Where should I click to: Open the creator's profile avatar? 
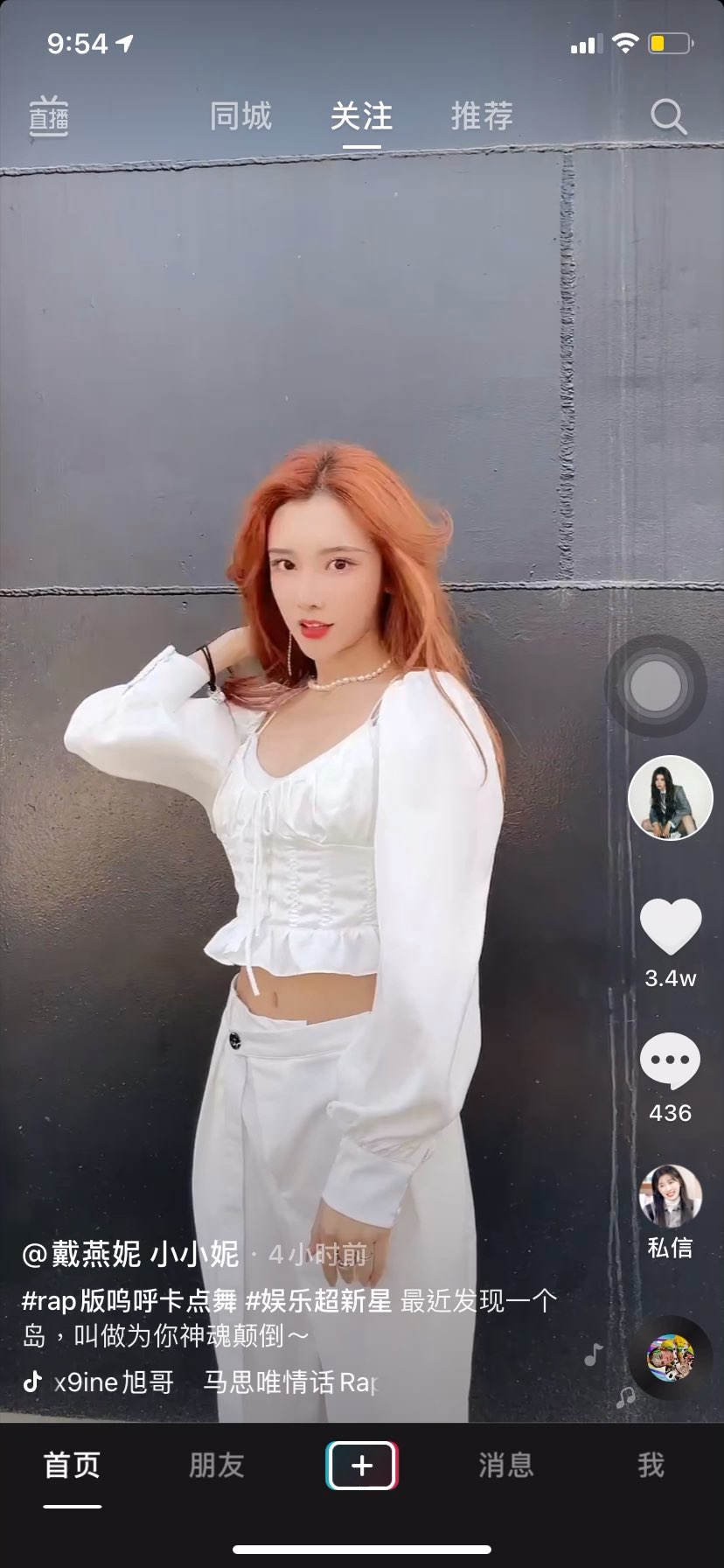click(x=671, y=798)
